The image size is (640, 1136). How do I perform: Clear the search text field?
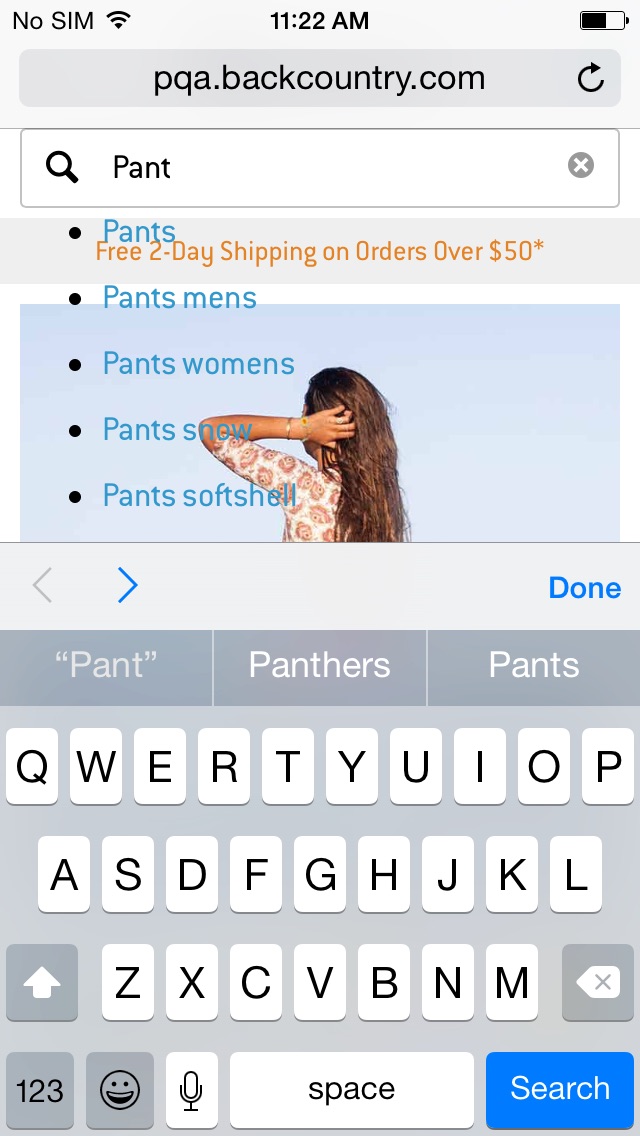(x=581, y=166)
